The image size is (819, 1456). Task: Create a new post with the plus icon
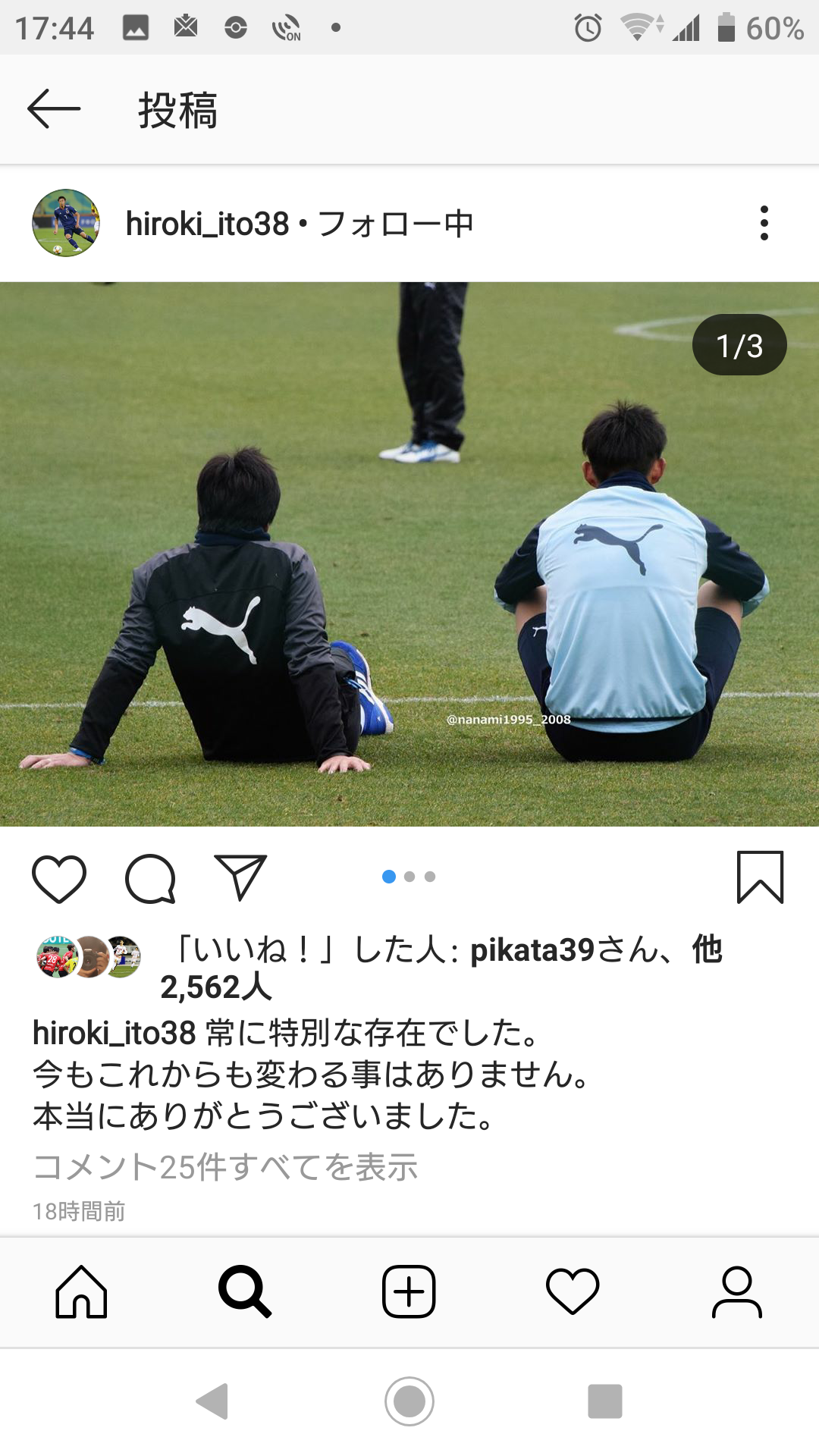point(409,1292)
